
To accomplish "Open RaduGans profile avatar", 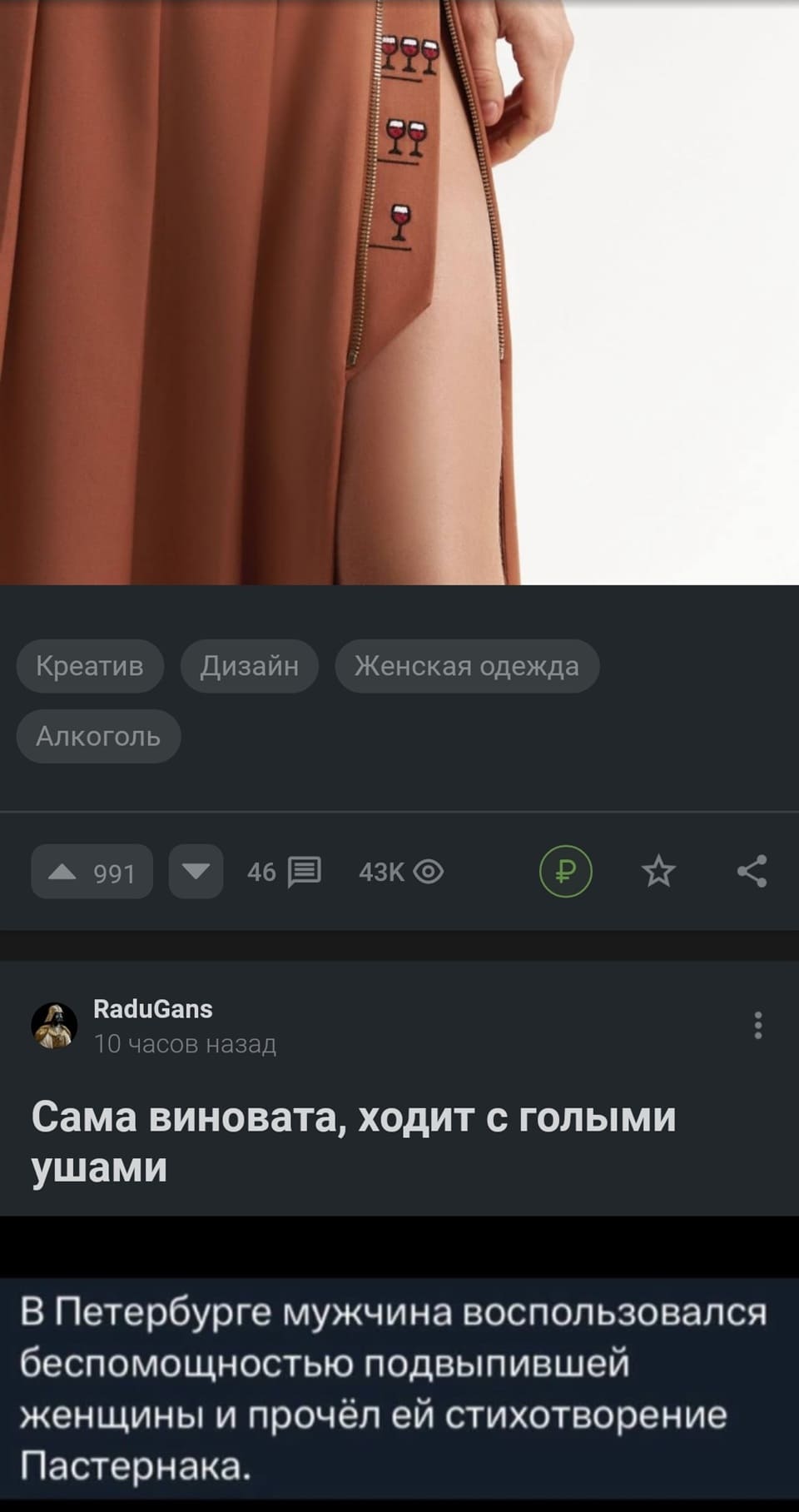I will pyautogui.click(x=54, y=1025).
